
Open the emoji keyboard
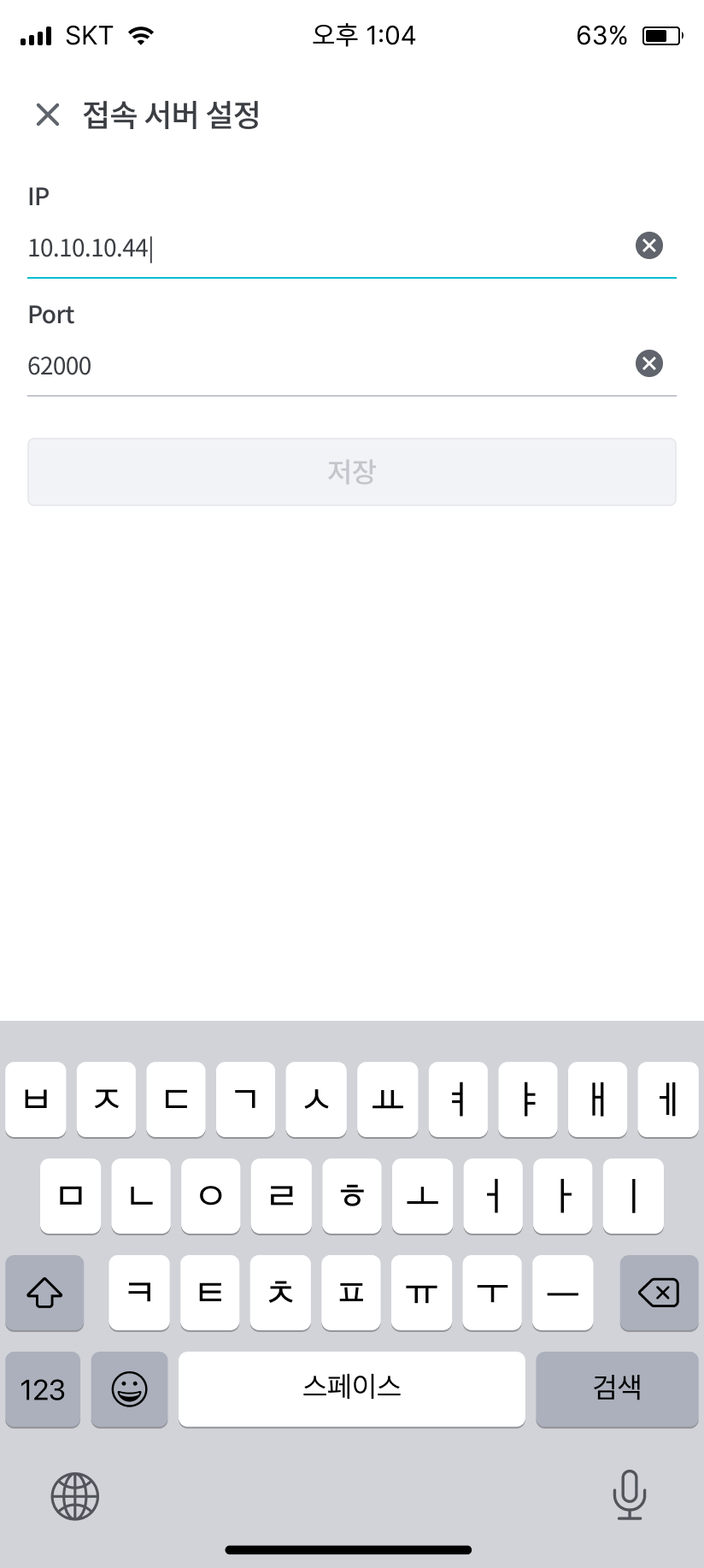pyautogui.click(x=129, y=1389)
